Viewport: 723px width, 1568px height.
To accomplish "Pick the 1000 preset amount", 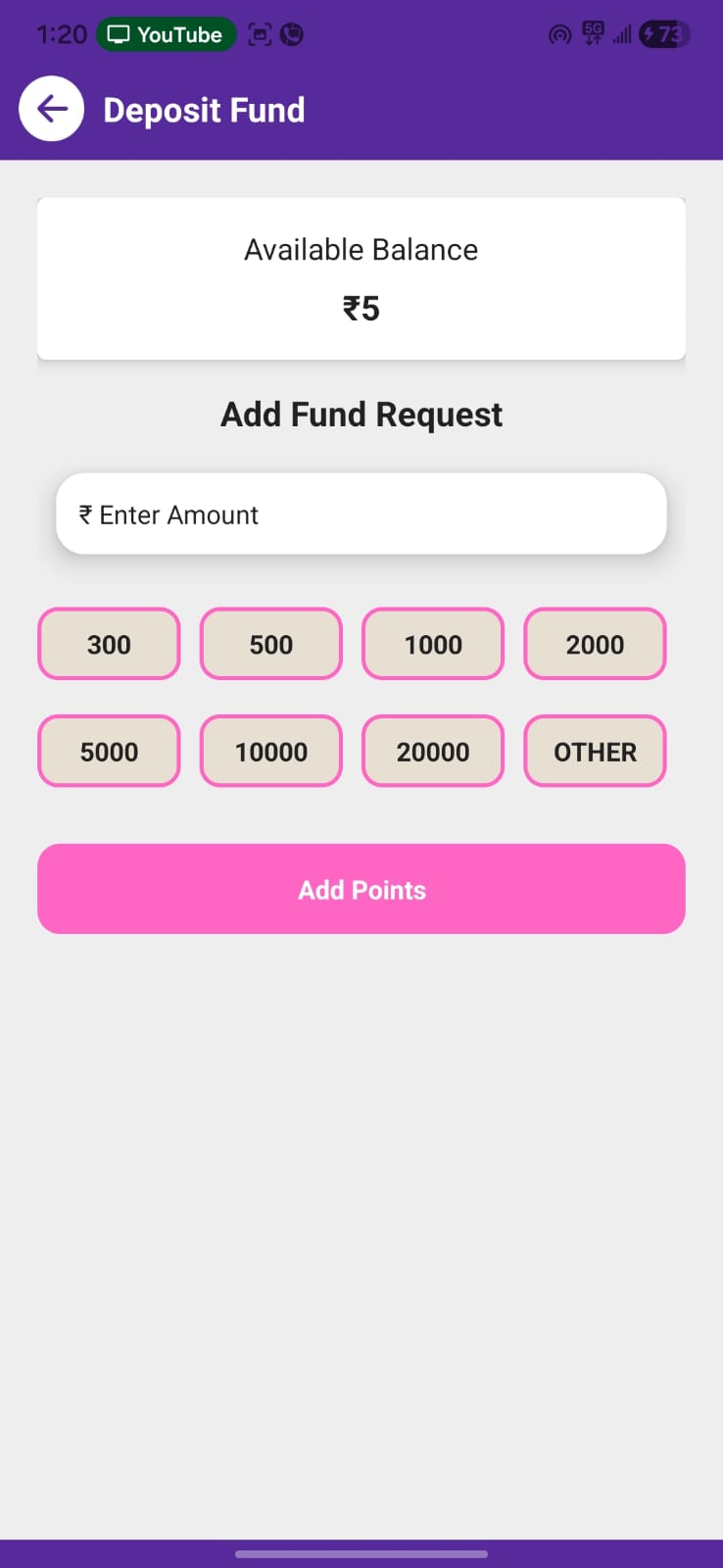I will pyautogui.click(x=433, y=644).
